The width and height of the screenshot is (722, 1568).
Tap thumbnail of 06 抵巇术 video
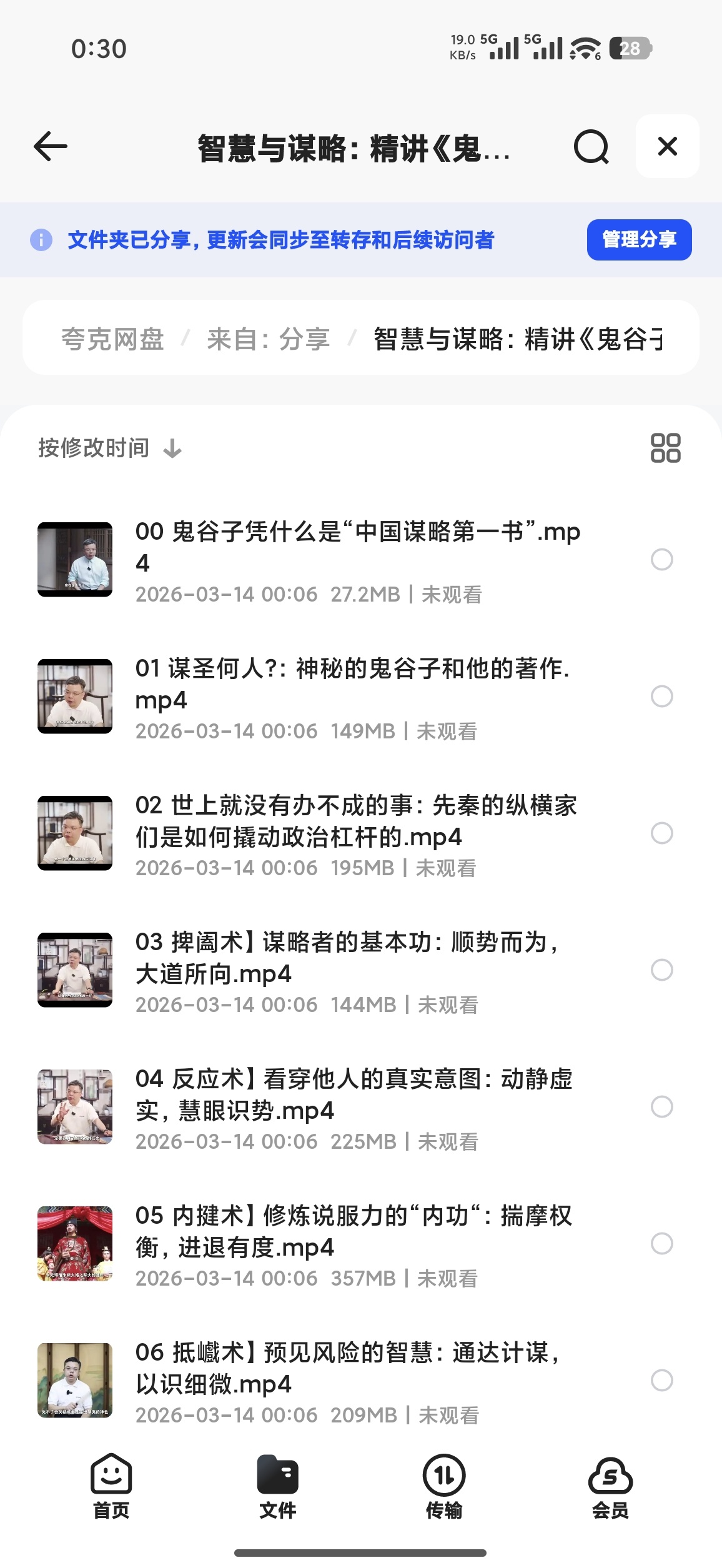click(x=75, y=1380)
